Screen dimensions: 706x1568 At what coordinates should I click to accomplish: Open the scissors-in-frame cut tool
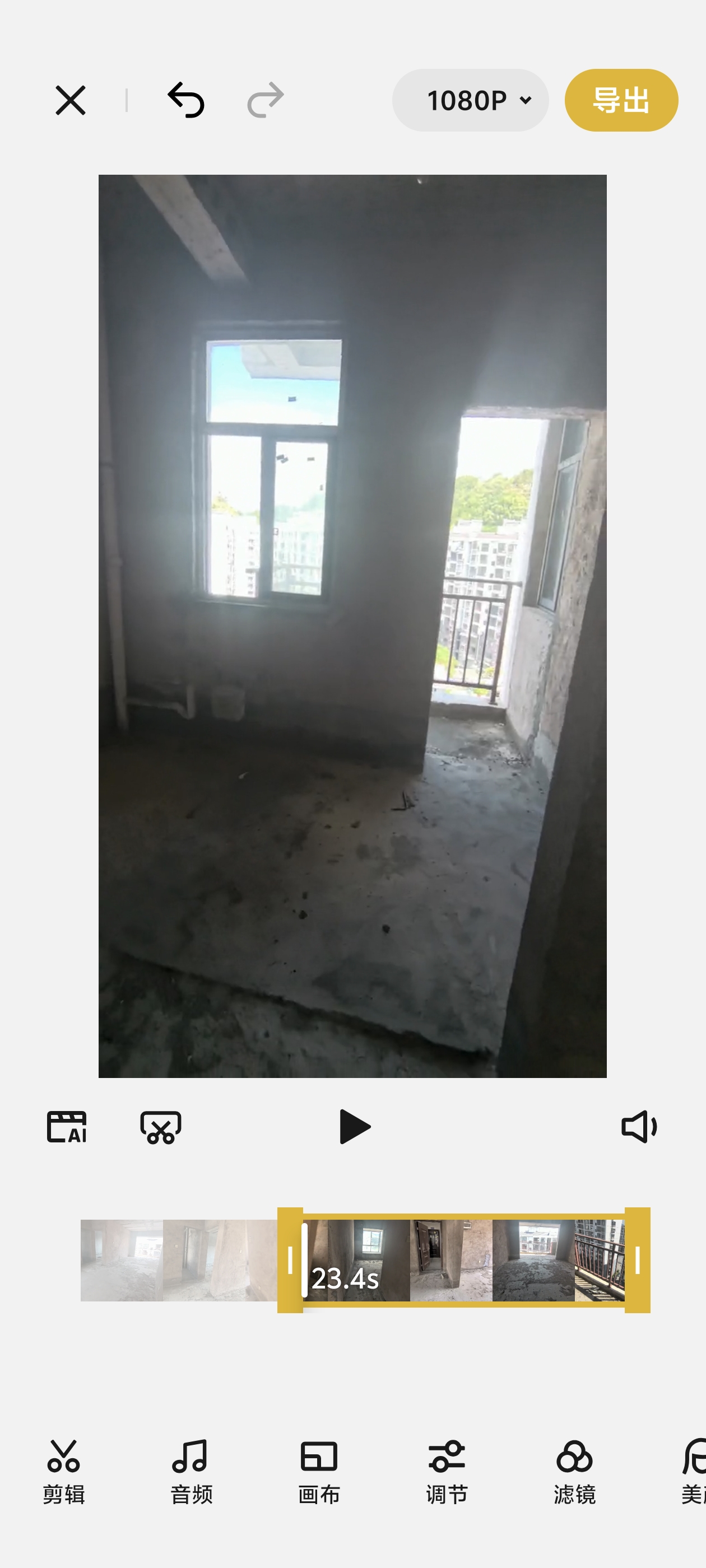[161, 1127]
